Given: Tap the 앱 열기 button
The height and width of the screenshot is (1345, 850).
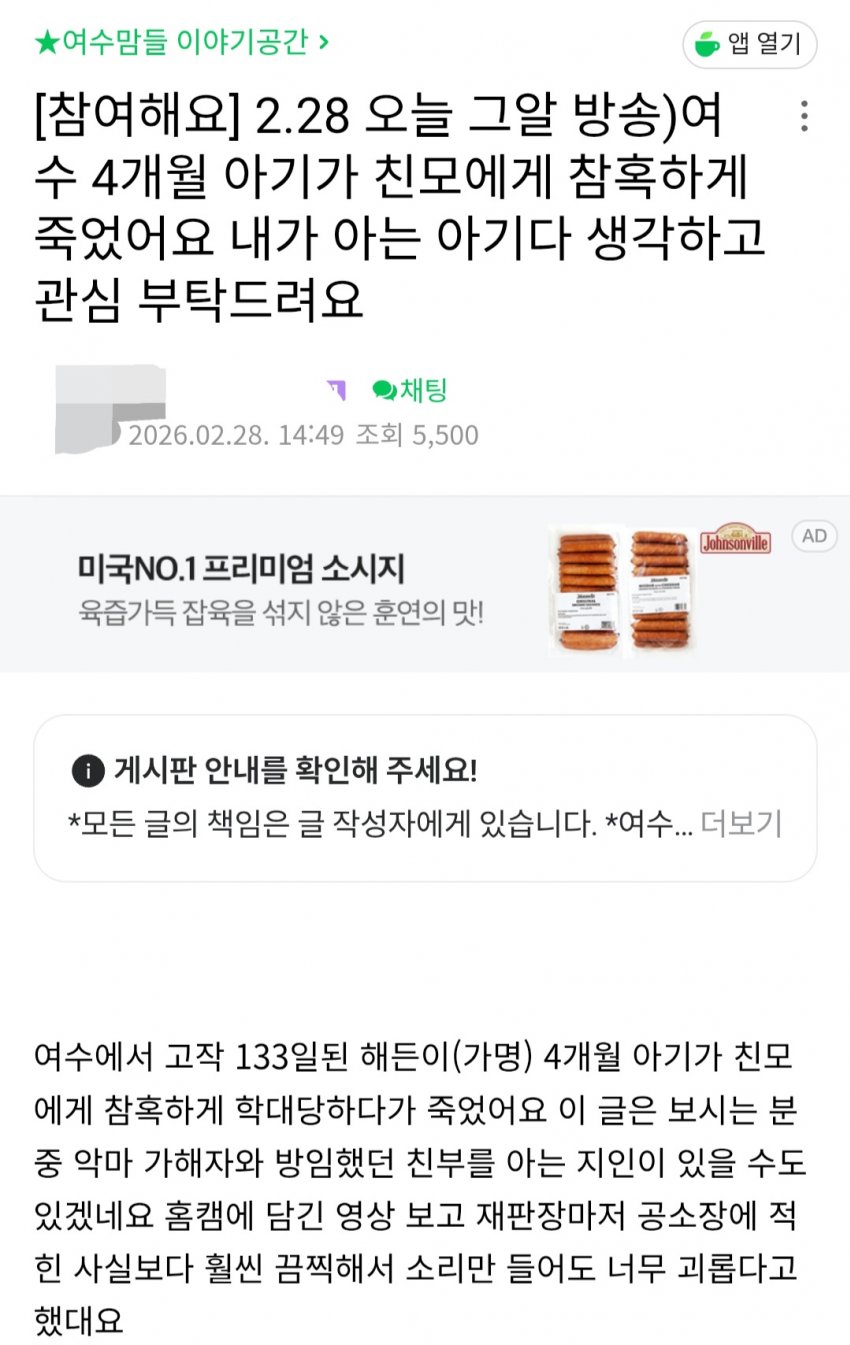Looking at the screenshot, I should [750, 44].
